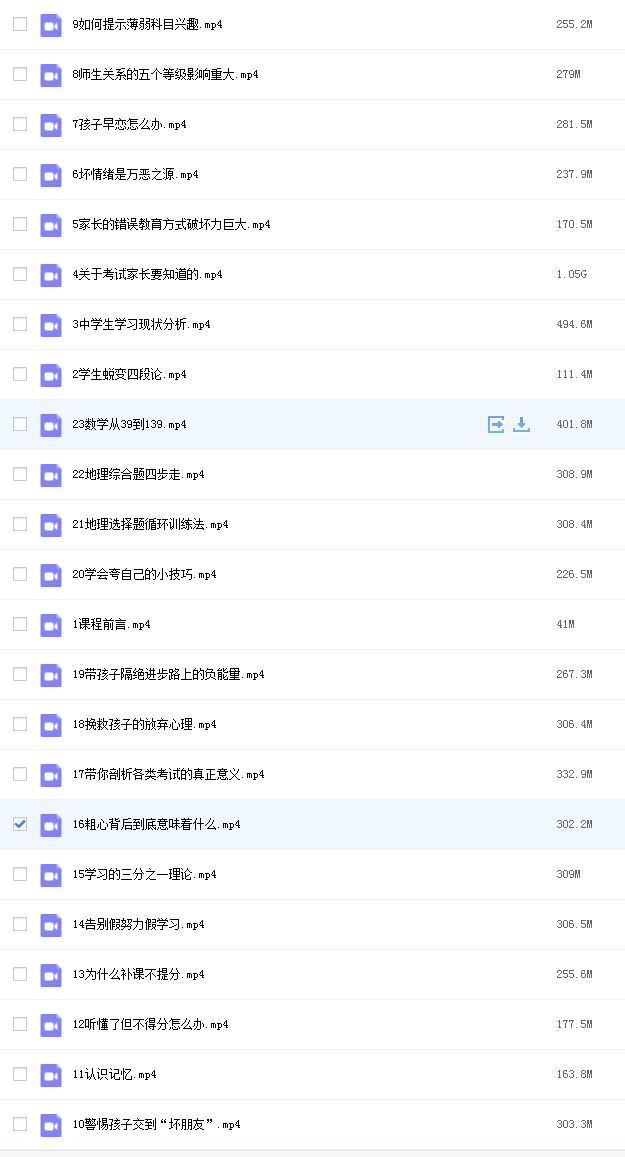This screenshot has width=625, height=1157.
Task: Open the video 7孩子早恋怎么办.mp4
Action: coord(129,125)
